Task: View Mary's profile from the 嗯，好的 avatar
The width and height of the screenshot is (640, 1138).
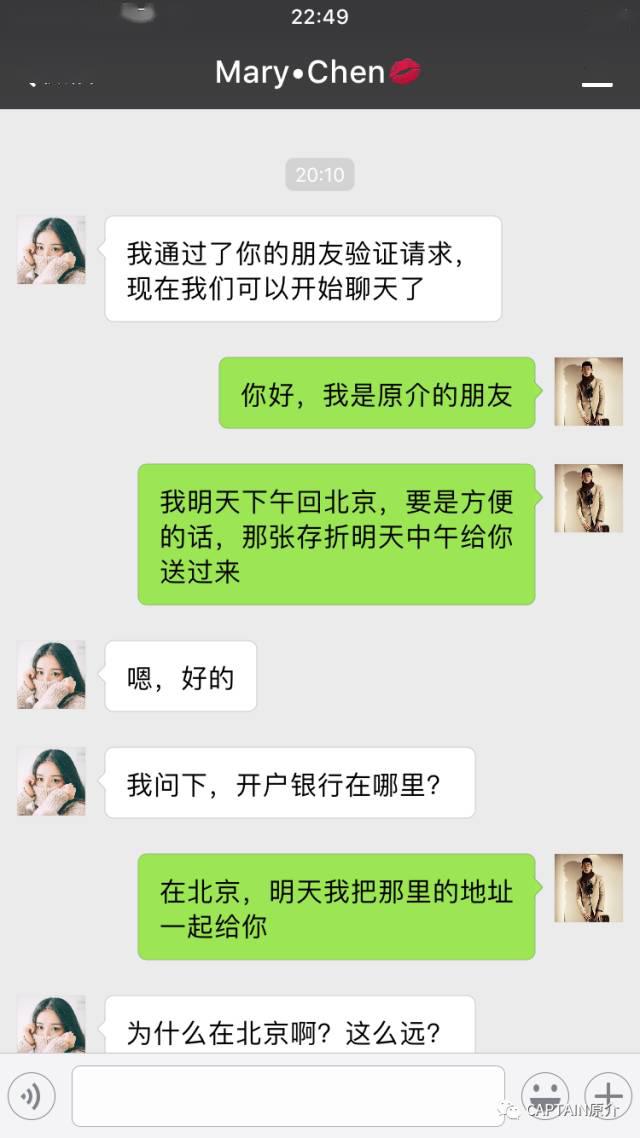Action: point(51,675)
